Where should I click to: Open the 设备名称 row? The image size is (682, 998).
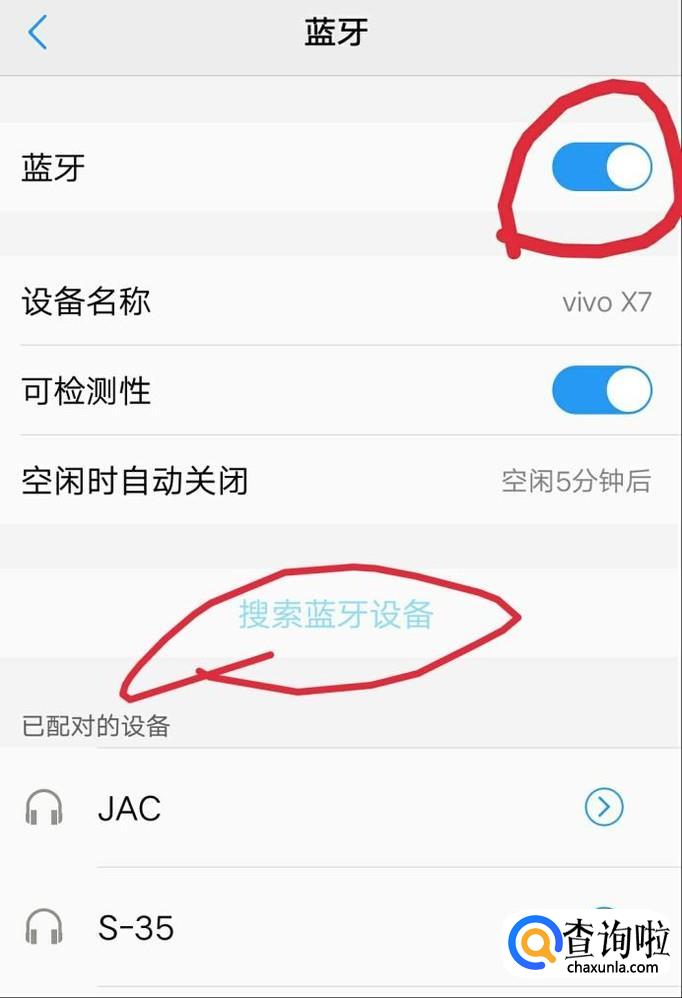(340, 301)
